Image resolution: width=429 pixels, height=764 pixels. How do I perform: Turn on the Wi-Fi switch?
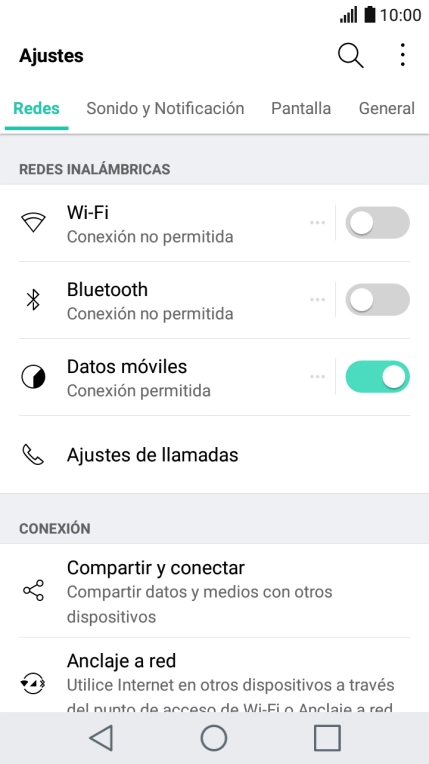pos(377,223)
